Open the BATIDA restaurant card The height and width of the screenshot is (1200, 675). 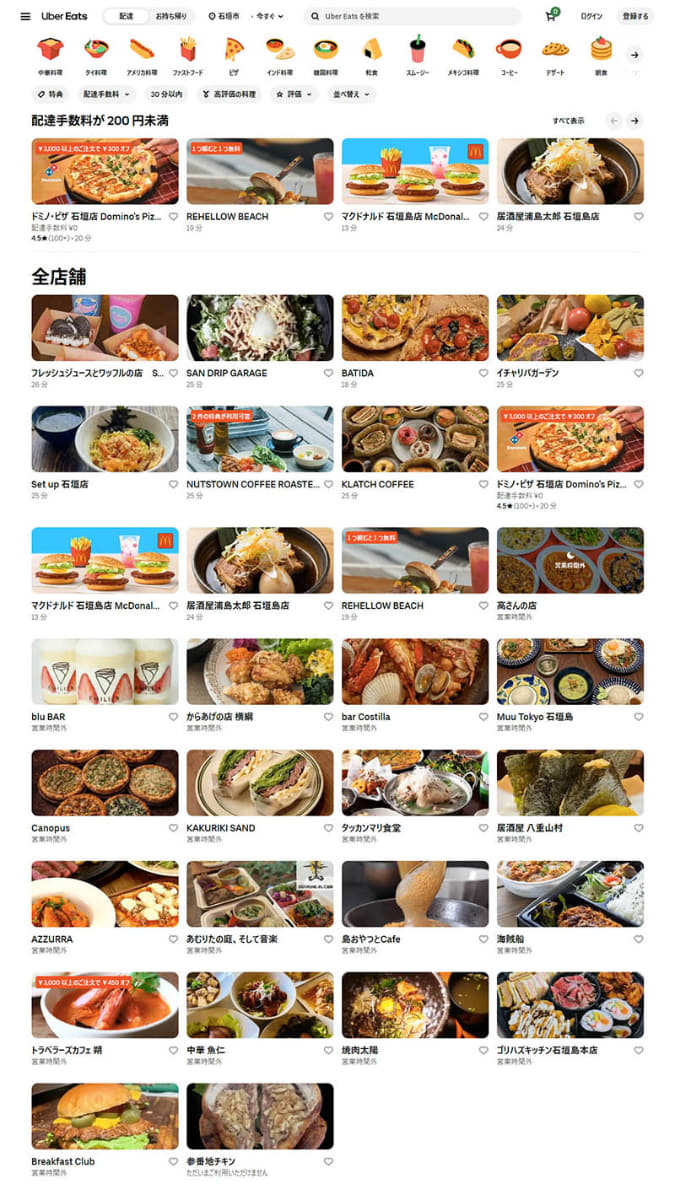tap(415, 328)
